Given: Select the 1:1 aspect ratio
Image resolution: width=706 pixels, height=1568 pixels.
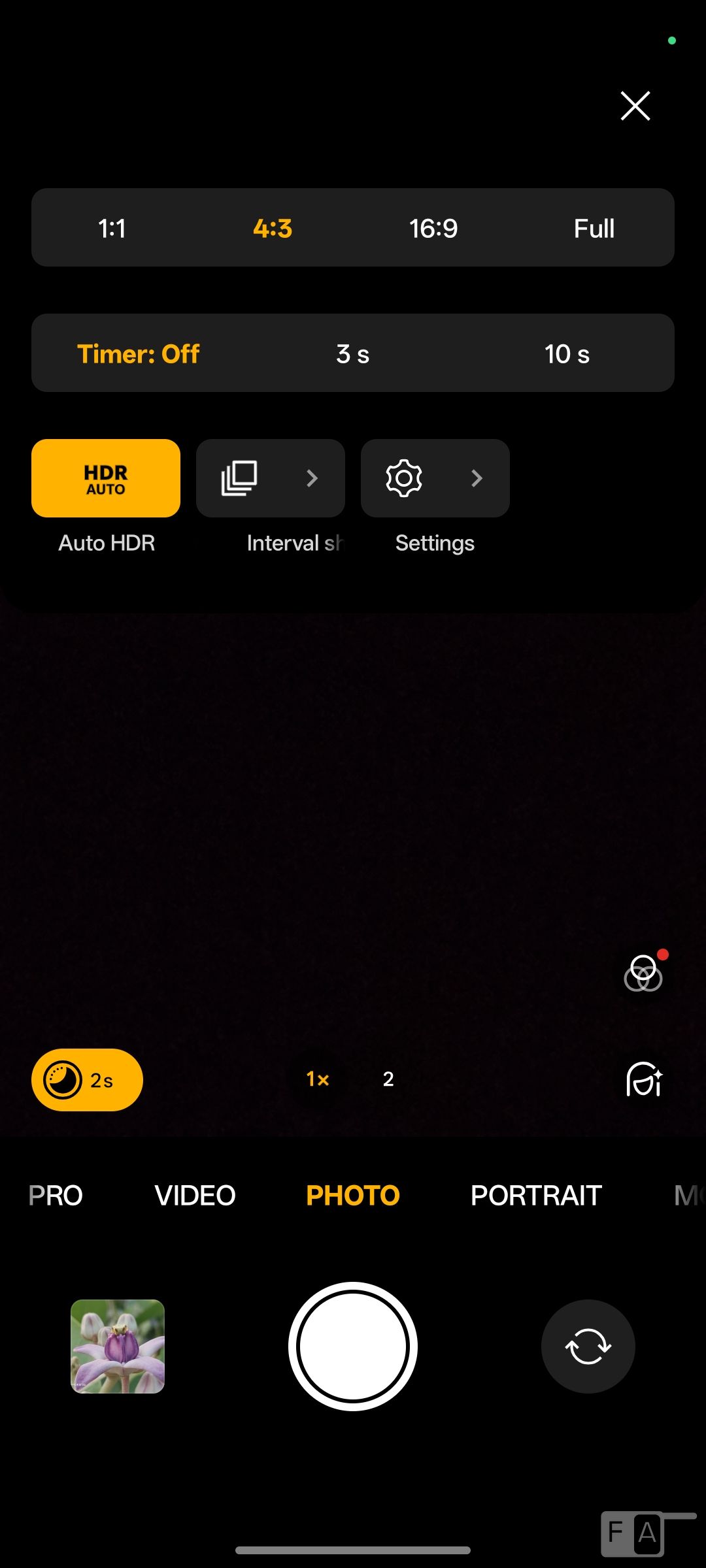Looking at the screenshot, I should point(112,228).
